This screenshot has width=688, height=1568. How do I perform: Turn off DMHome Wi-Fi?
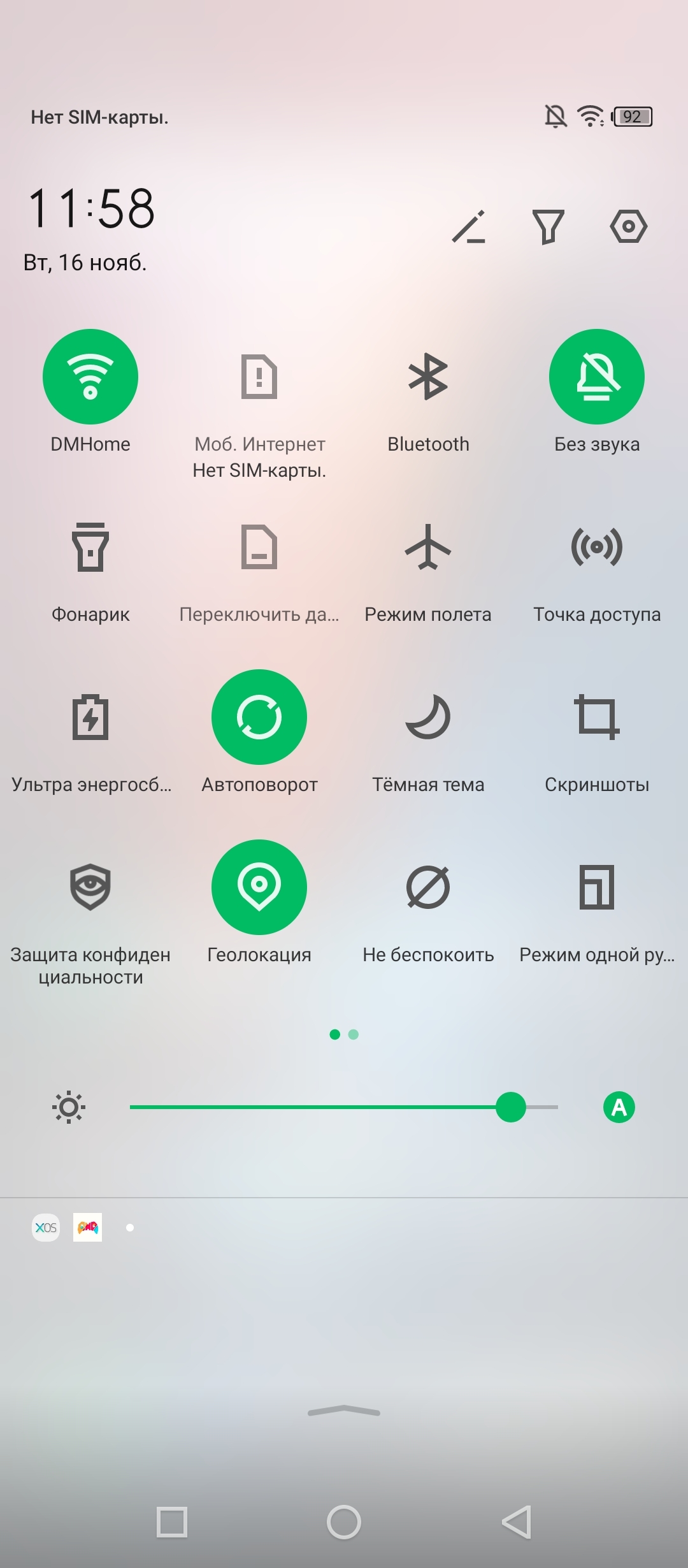tap(90, 377)
